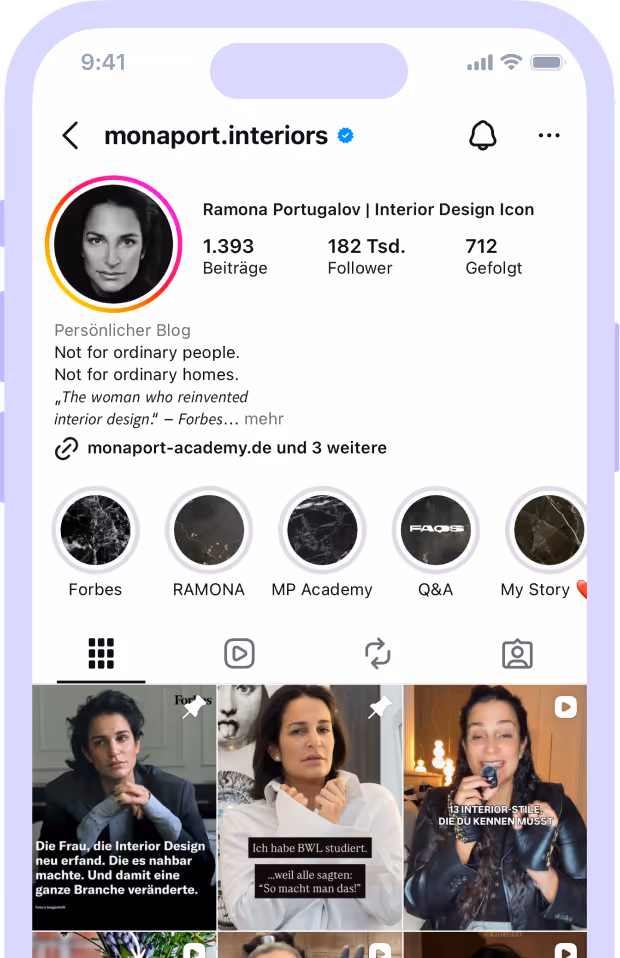Open the pinned BWL studiert post

click(x=310, y=808)
